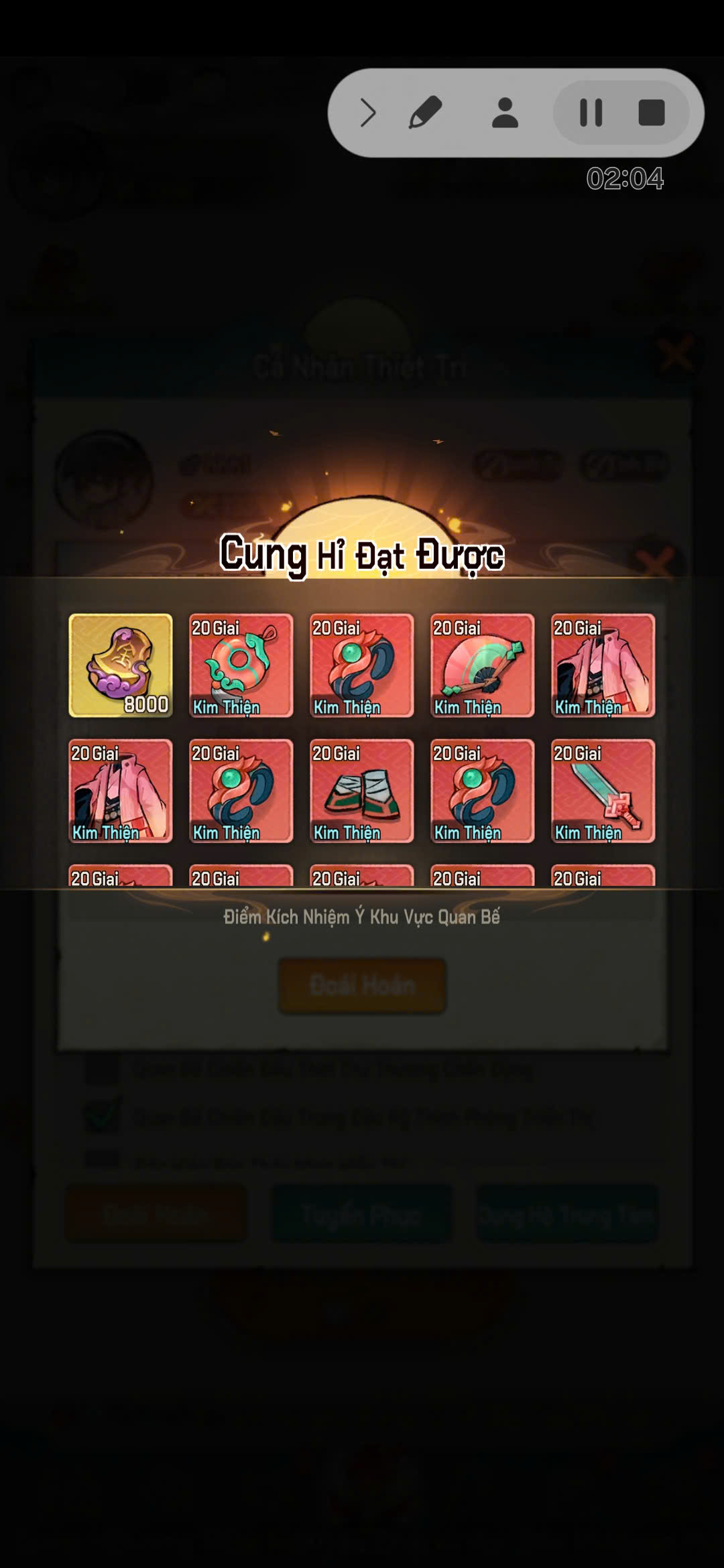This screenshot has width=724, height=1568.
Task: Inspect the Kim Thiện pendant reward
Action: [x=241, y=665]
